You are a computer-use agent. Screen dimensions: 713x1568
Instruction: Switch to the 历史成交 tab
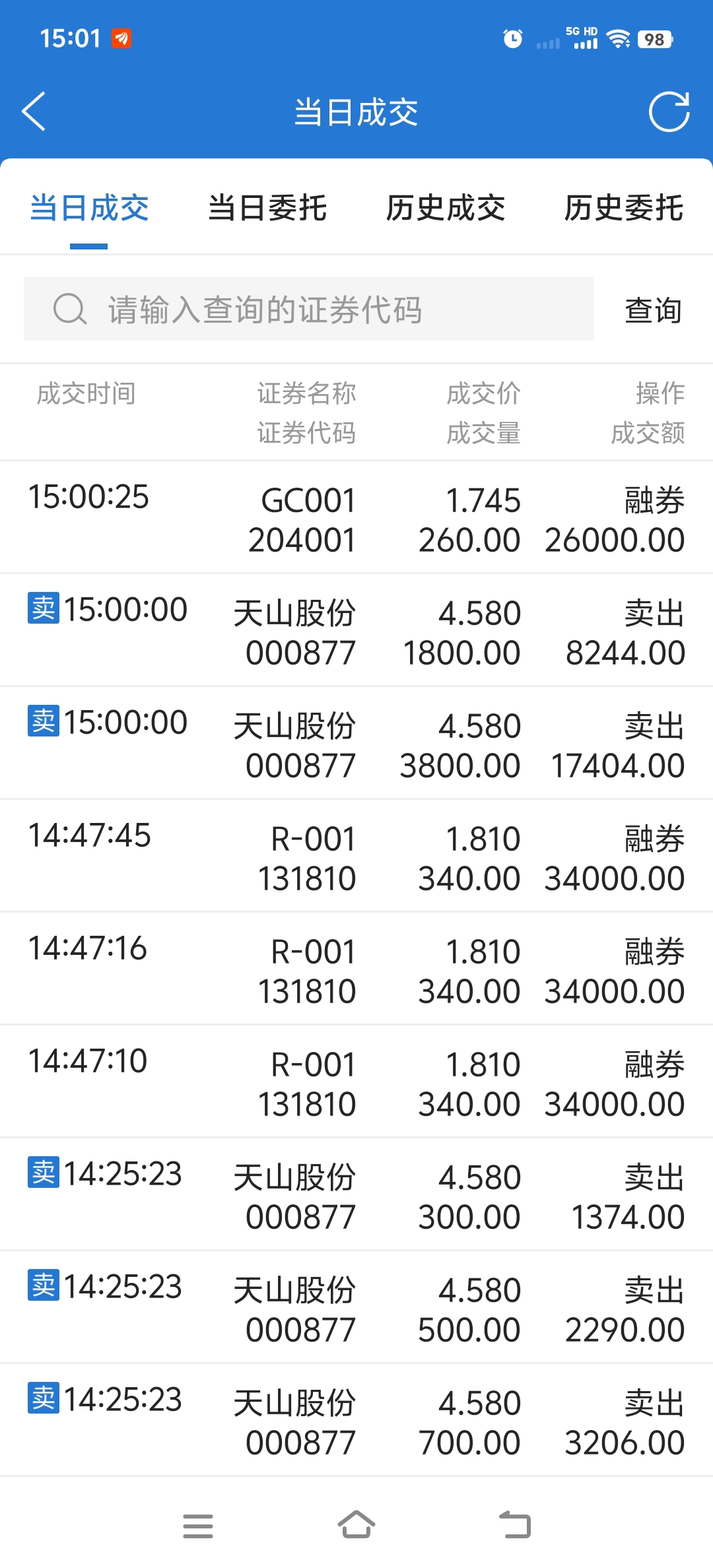pos(446,209)
